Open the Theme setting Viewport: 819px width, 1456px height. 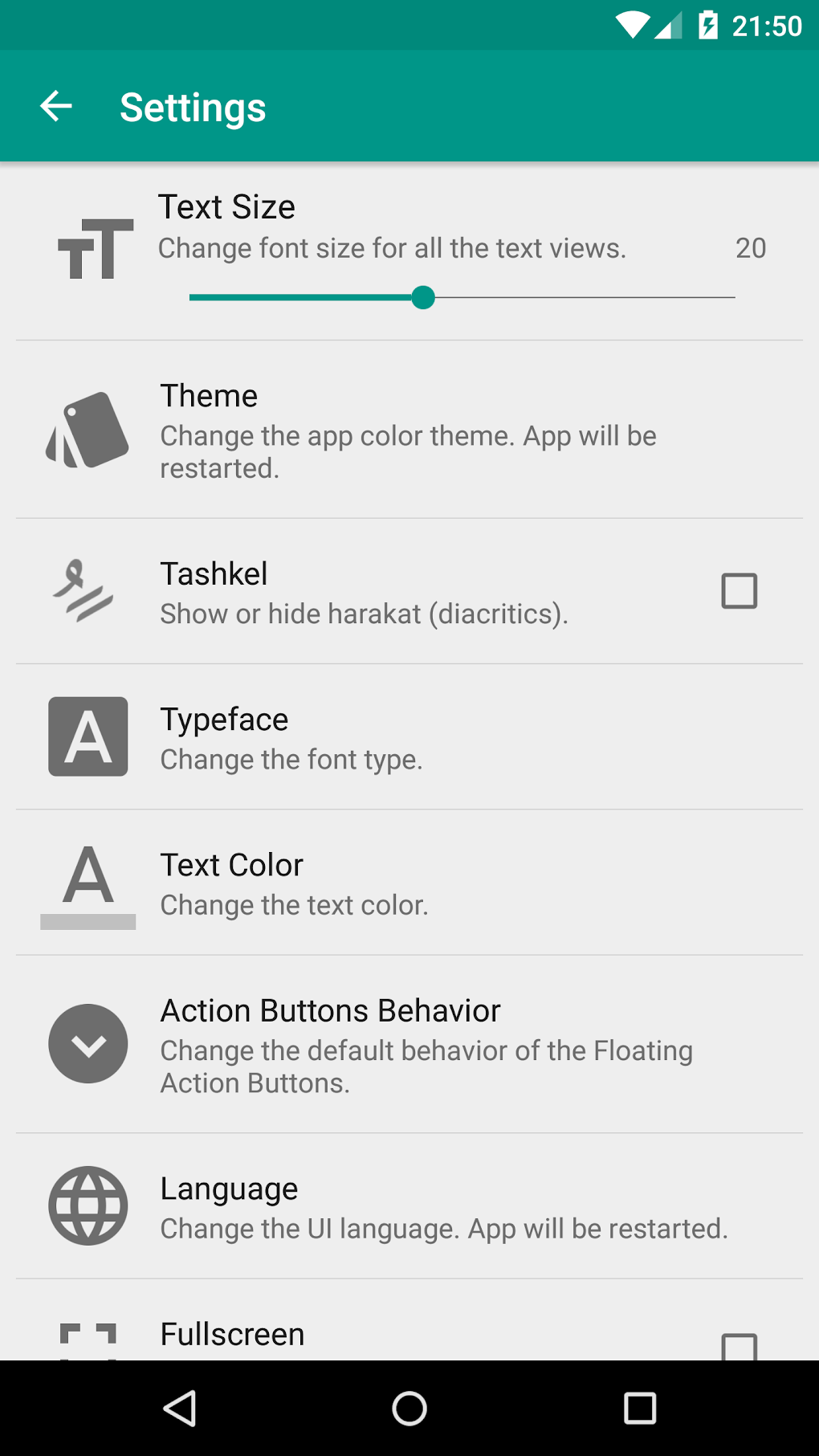pos(409,430)
